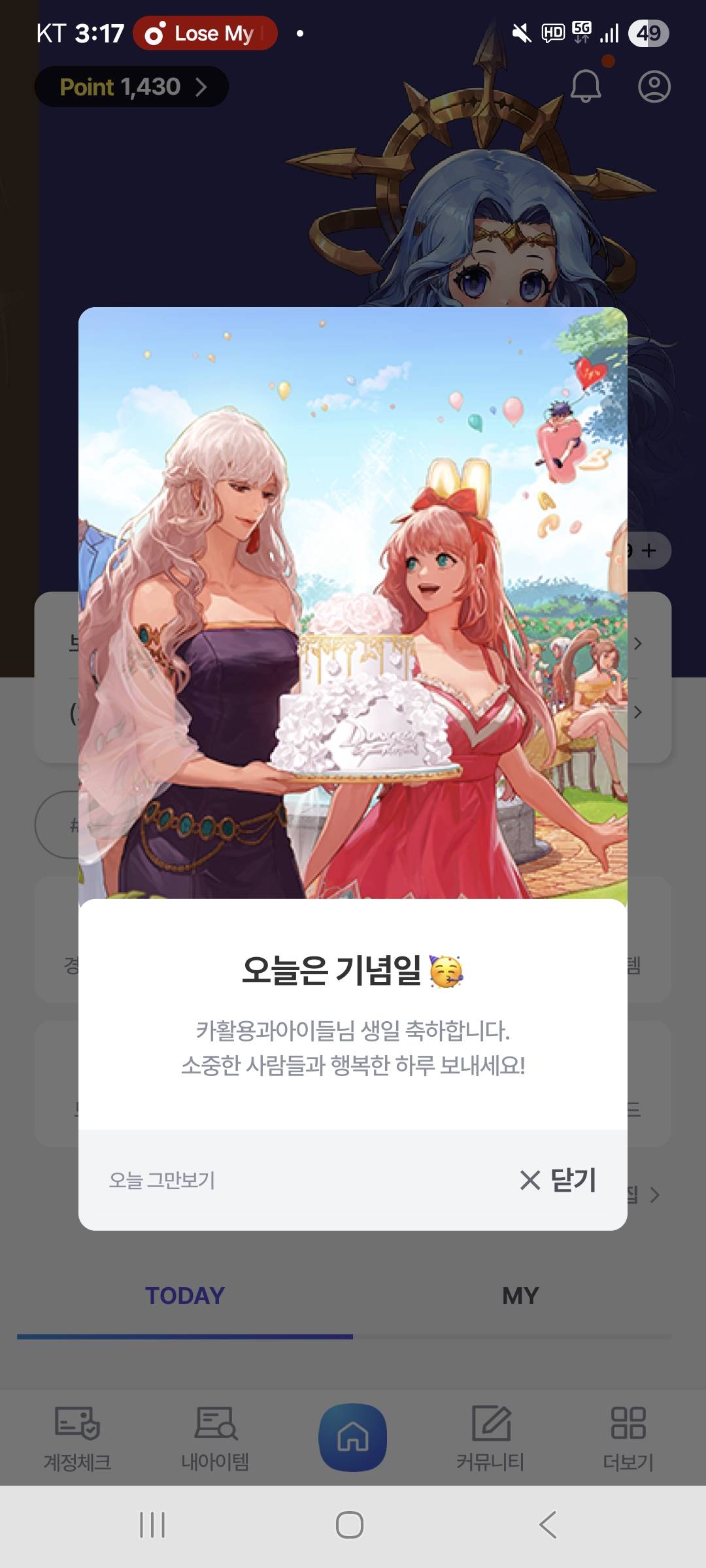Tap the home button in bottom navigation
706x1568 pixels.
click(x=352, y=1437)
